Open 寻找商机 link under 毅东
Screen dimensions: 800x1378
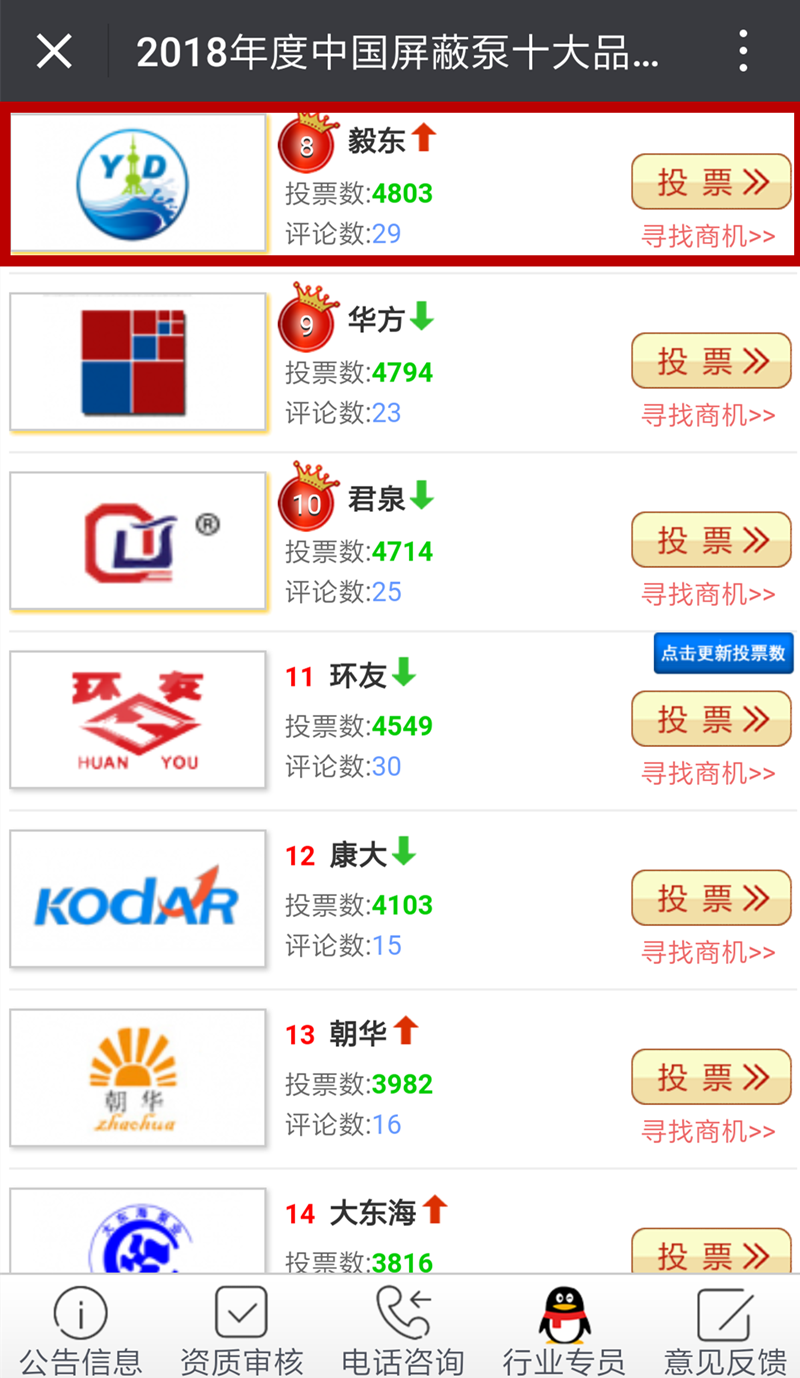point(709,237)
